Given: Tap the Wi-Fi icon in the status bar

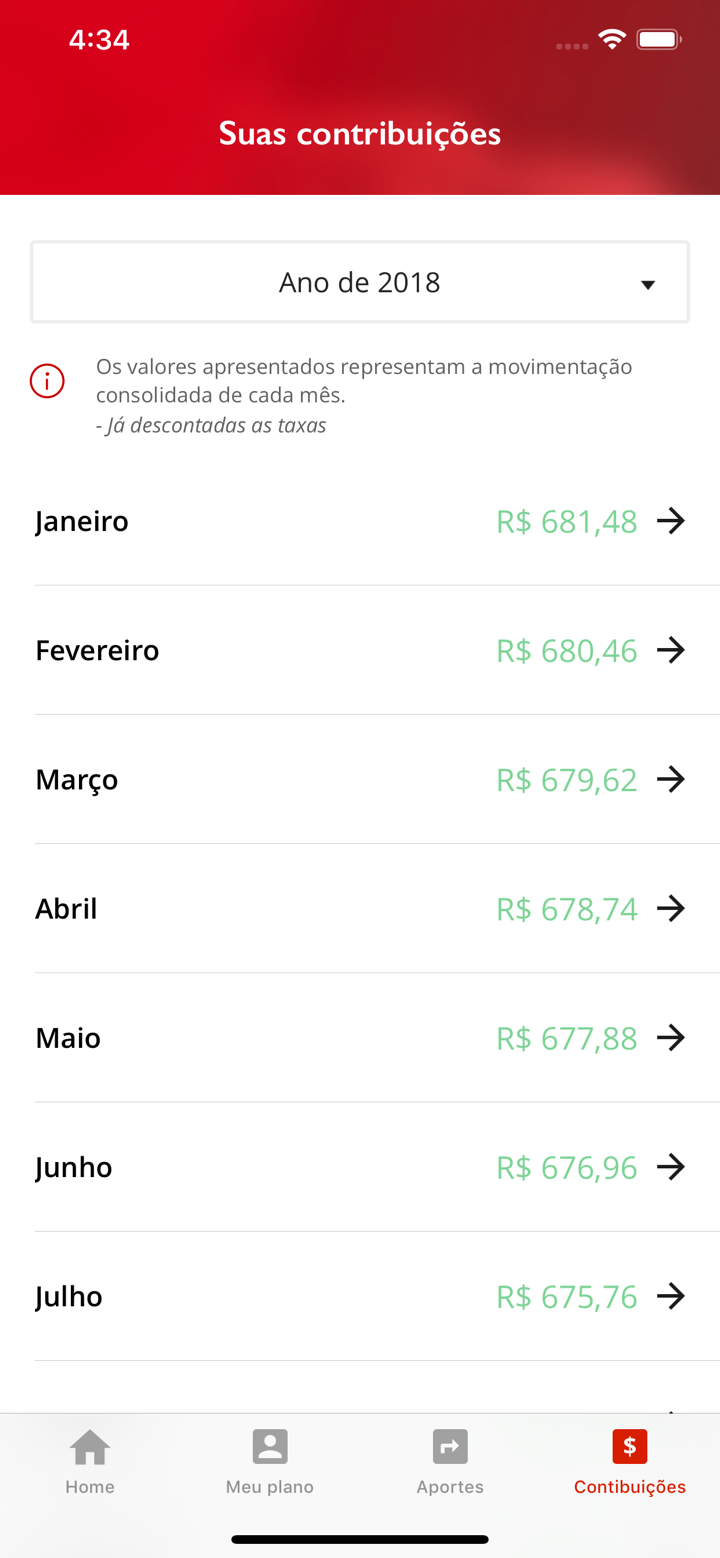Looking at the screenshot, I should 612,39.
